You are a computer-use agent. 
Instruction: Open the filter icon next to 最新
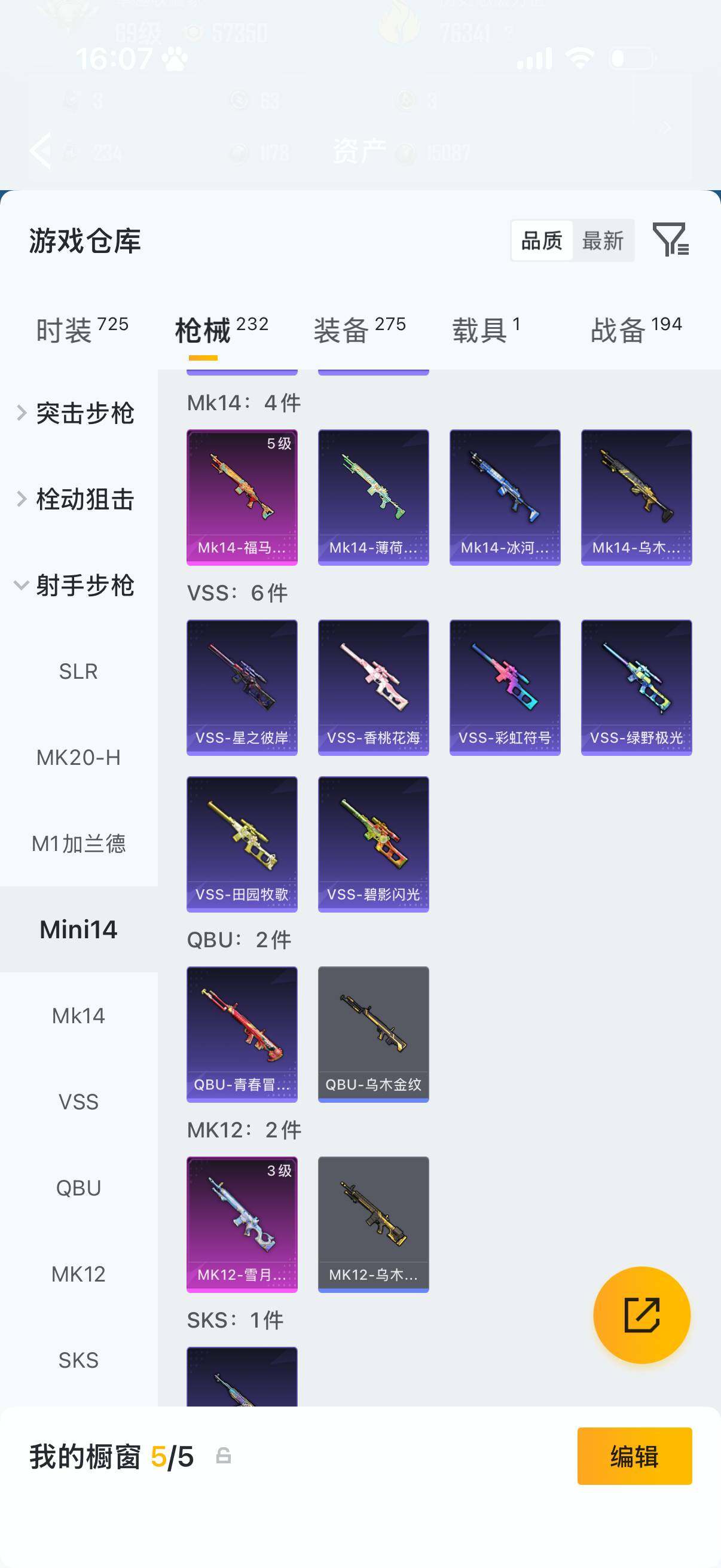pyautogui.click(x=670, y=239)
